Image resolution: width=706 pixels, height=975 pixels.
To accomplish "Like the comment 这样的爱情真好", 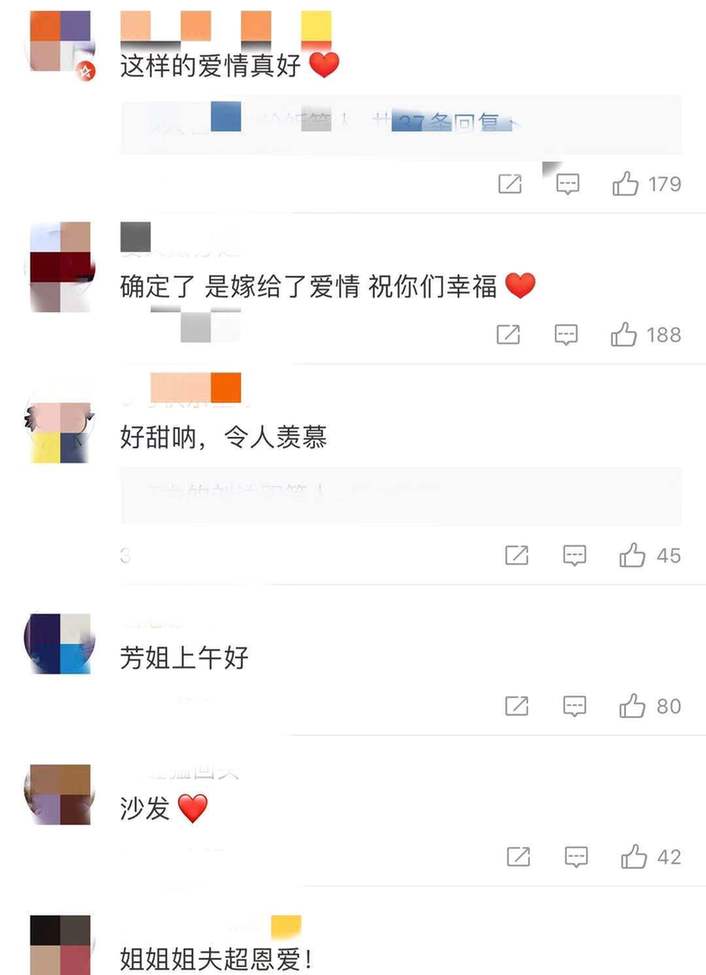I will pos(626,184).
